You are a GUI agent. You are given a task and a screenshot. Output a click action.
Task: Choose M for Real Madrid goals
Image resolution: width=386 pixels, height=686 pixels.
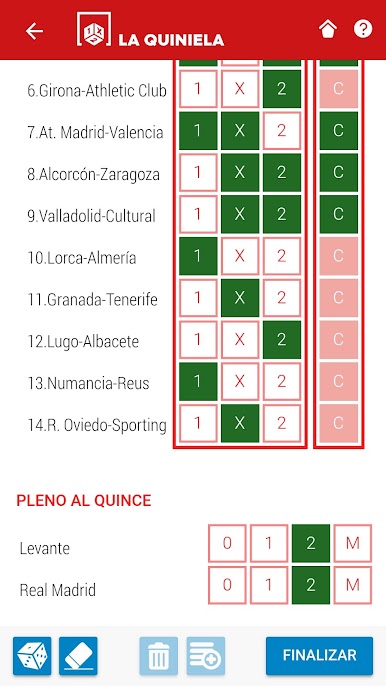click(353, 585)
